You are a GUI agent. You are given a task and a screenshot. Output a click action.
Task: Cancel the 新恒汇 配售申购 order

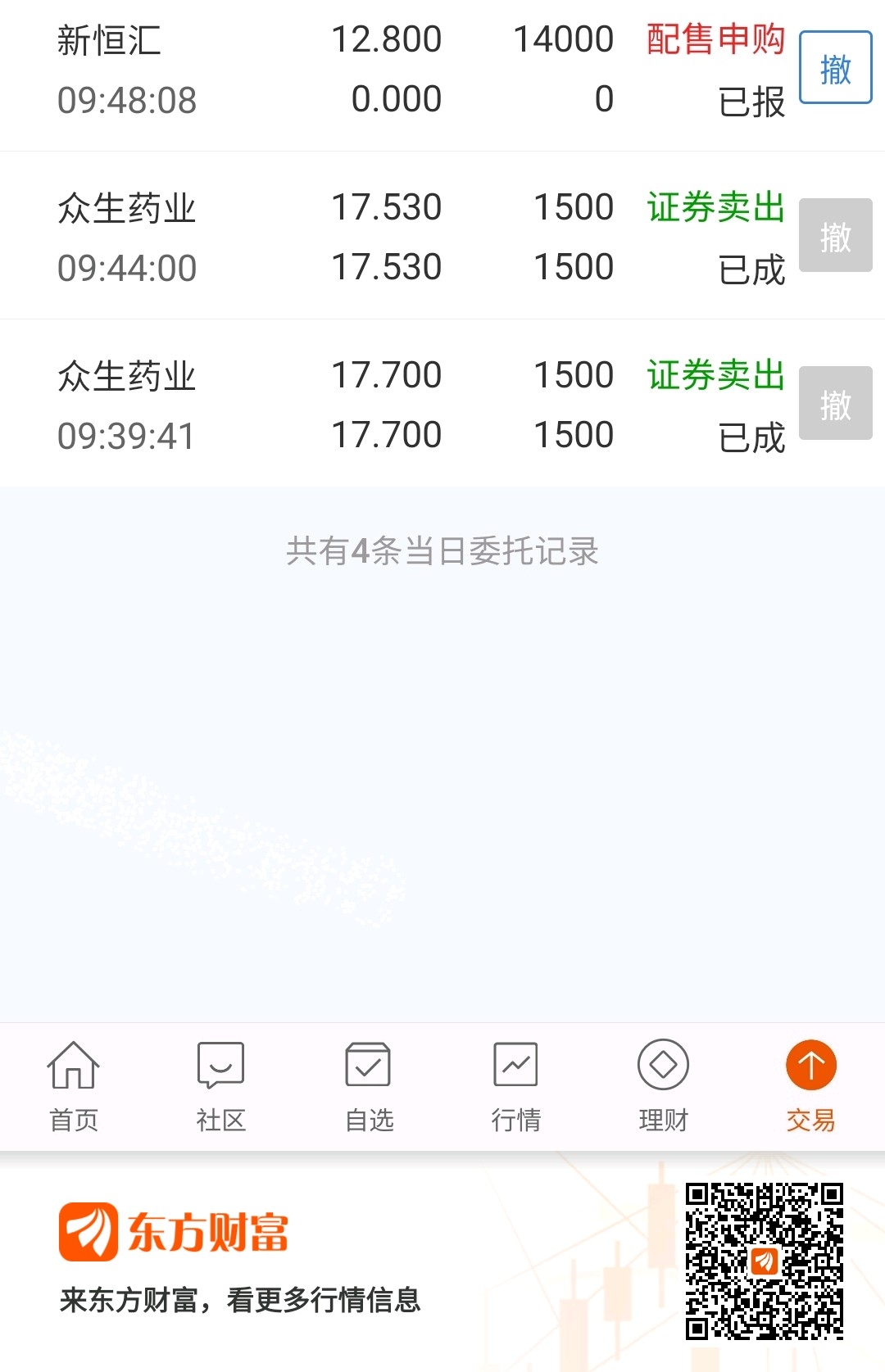coord(835,68)
